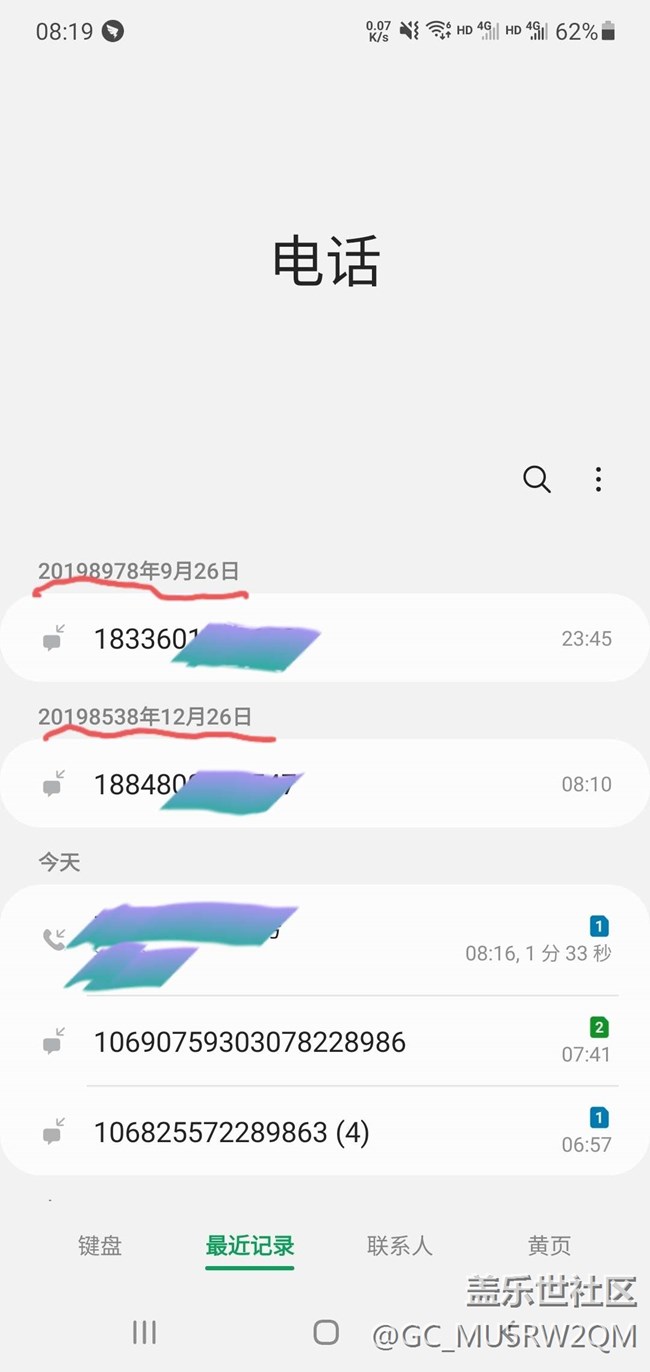
Task: Go to the 黄页 tab
Action: coord(549,1246)
